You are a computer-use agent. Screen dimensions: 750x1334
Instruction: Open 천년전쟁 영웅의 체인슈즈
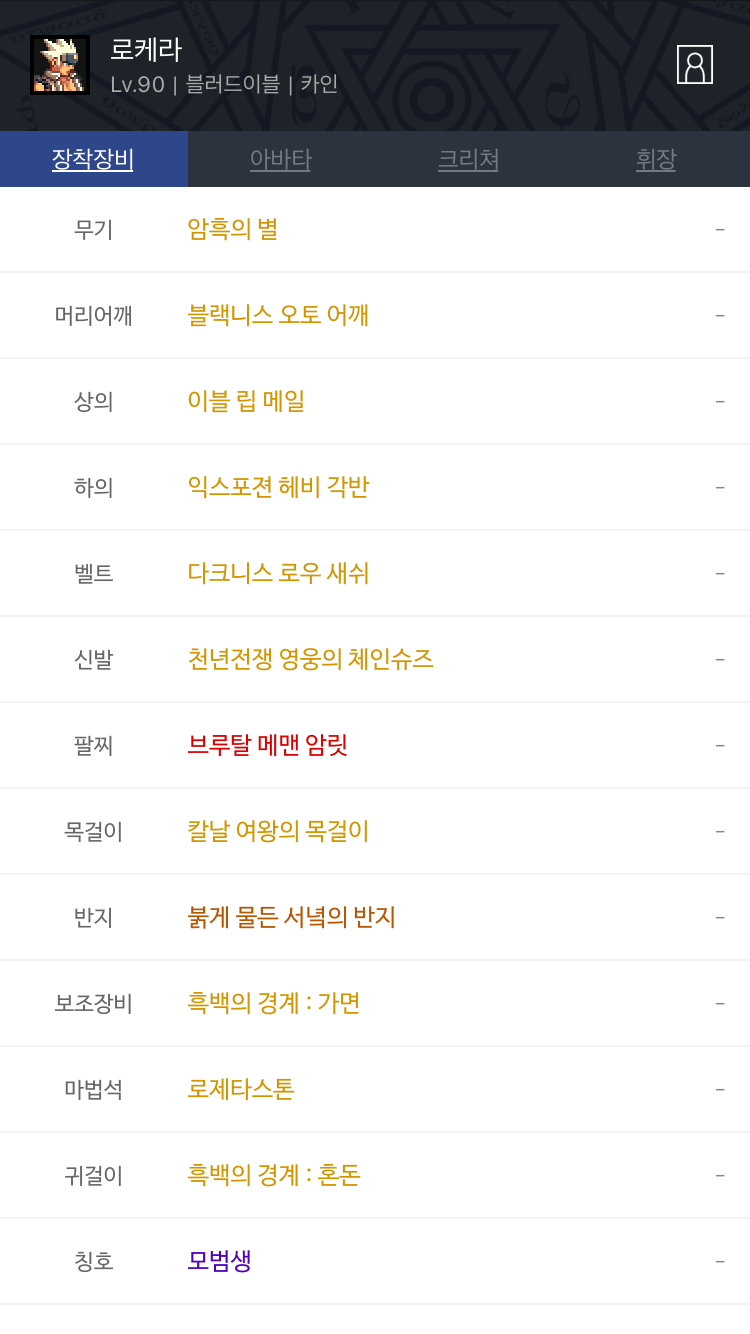(x=310, y=659)
